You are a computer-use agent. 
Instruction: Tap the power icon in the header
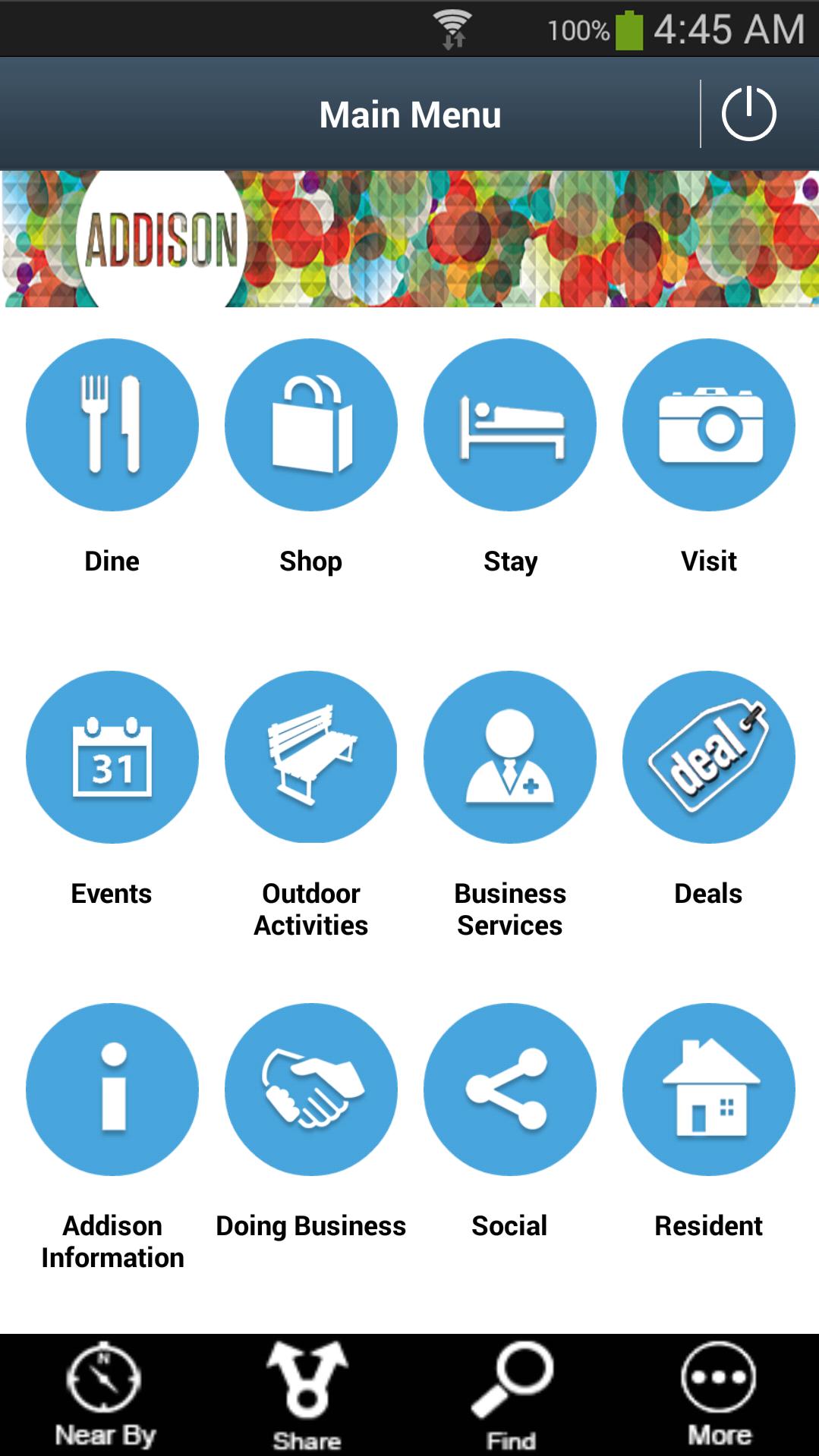(748, 114)
